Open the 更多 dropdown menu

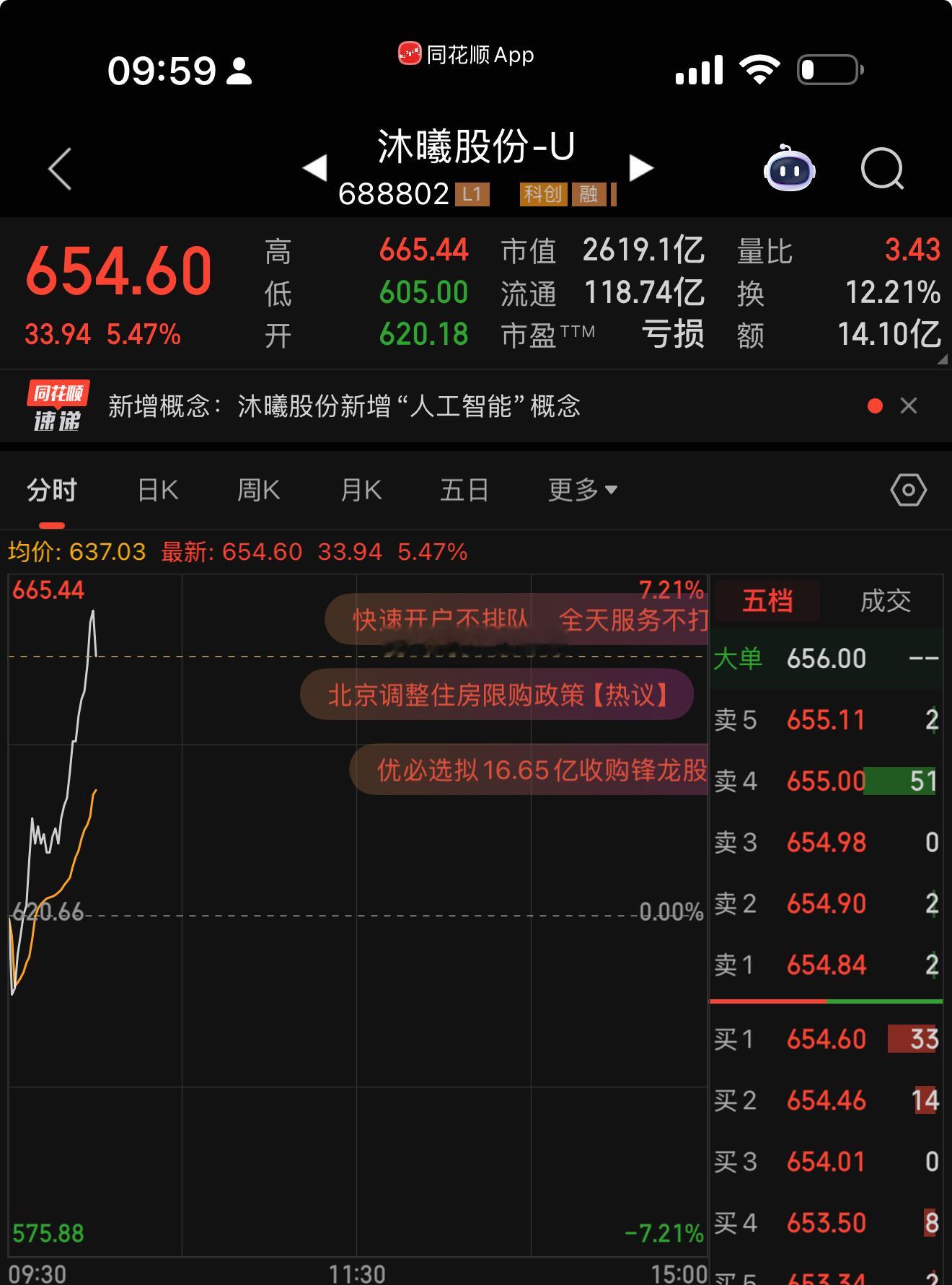(581, 489)
